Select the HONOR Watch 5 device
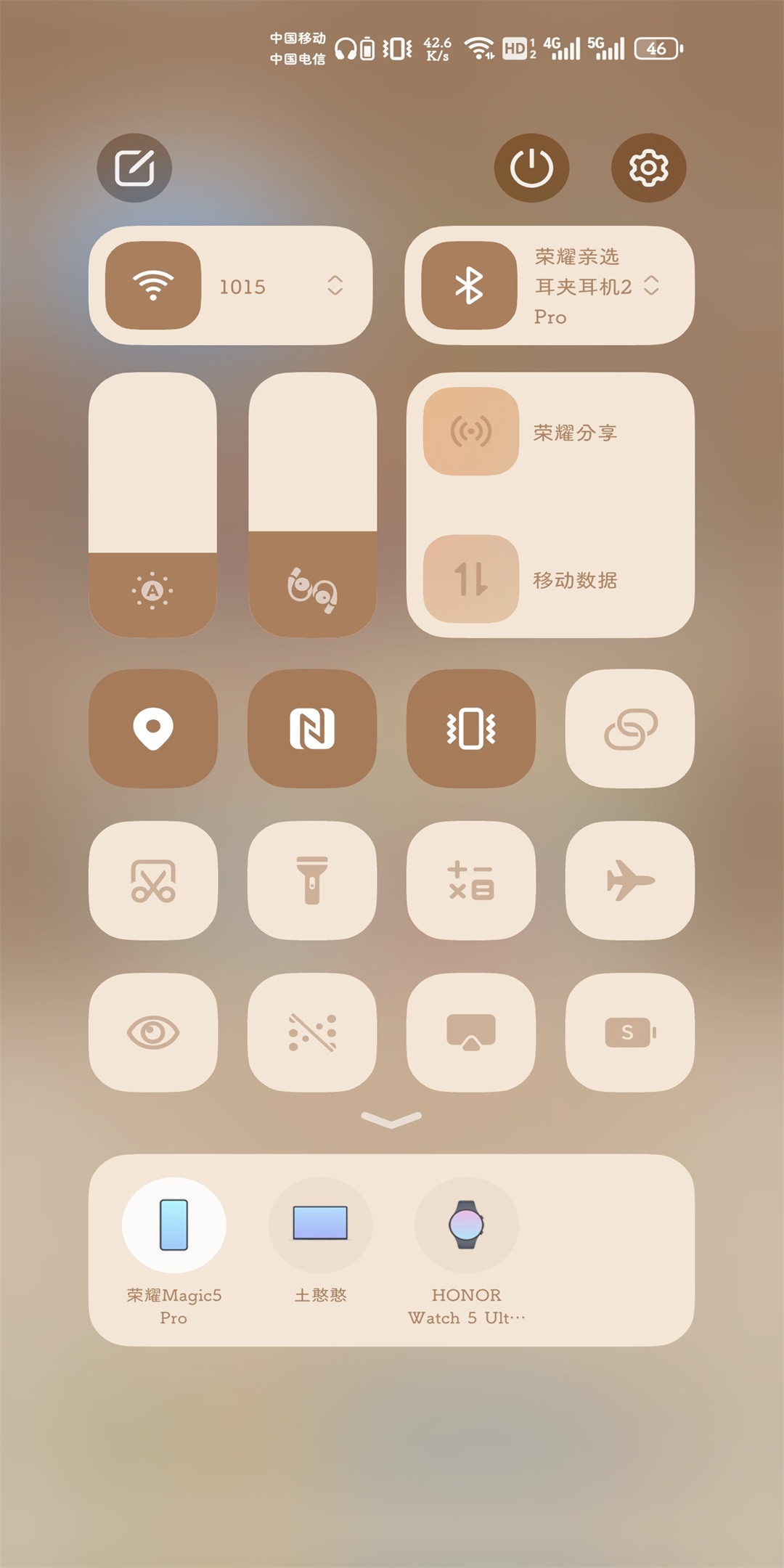Screen dimensions: 784x1568 click(467, 1225)
